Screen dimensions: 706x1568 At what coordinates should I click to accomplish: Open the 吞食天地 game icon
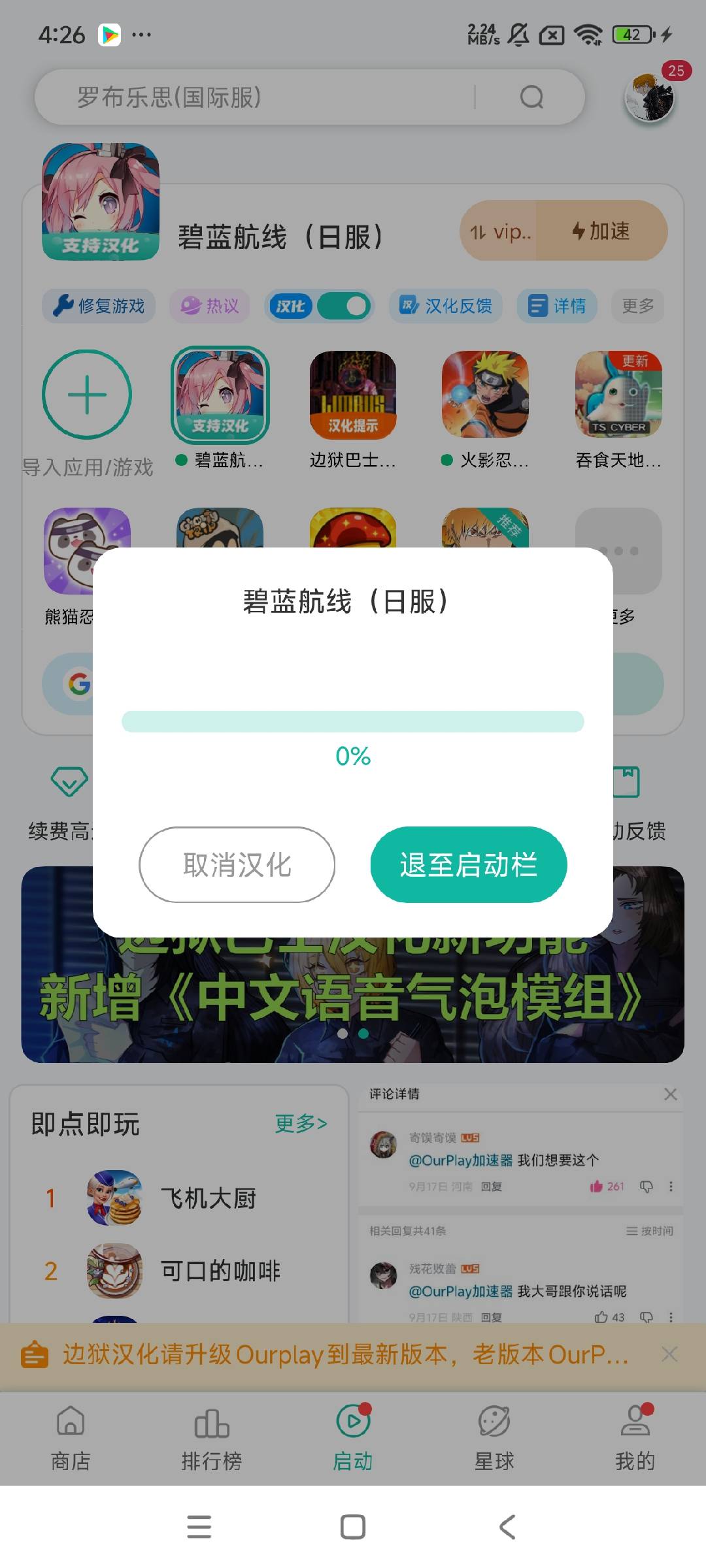click(x=618, y=395)
